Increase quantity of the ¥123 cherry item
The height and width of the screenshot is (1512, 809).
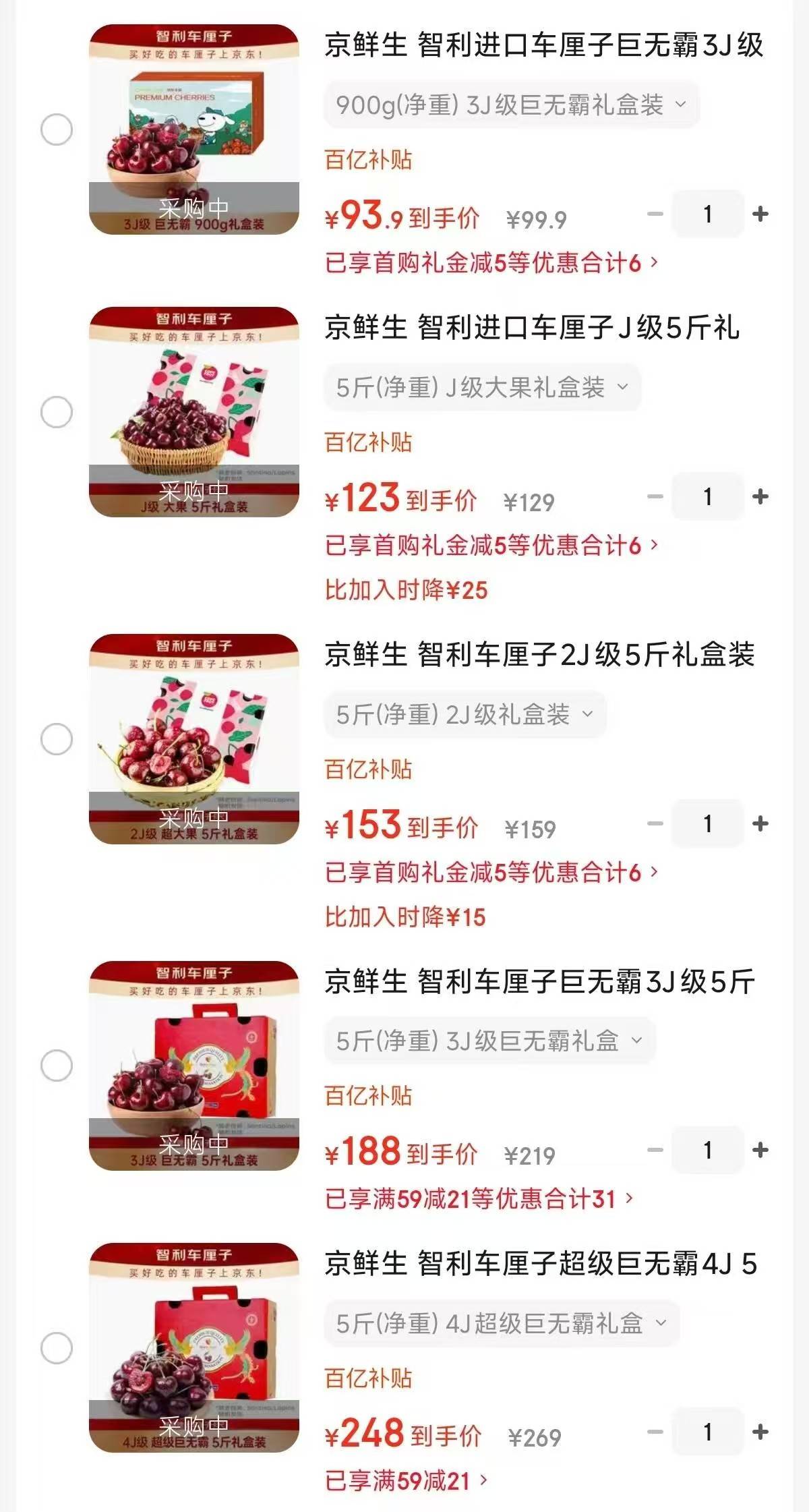(760, 497)
